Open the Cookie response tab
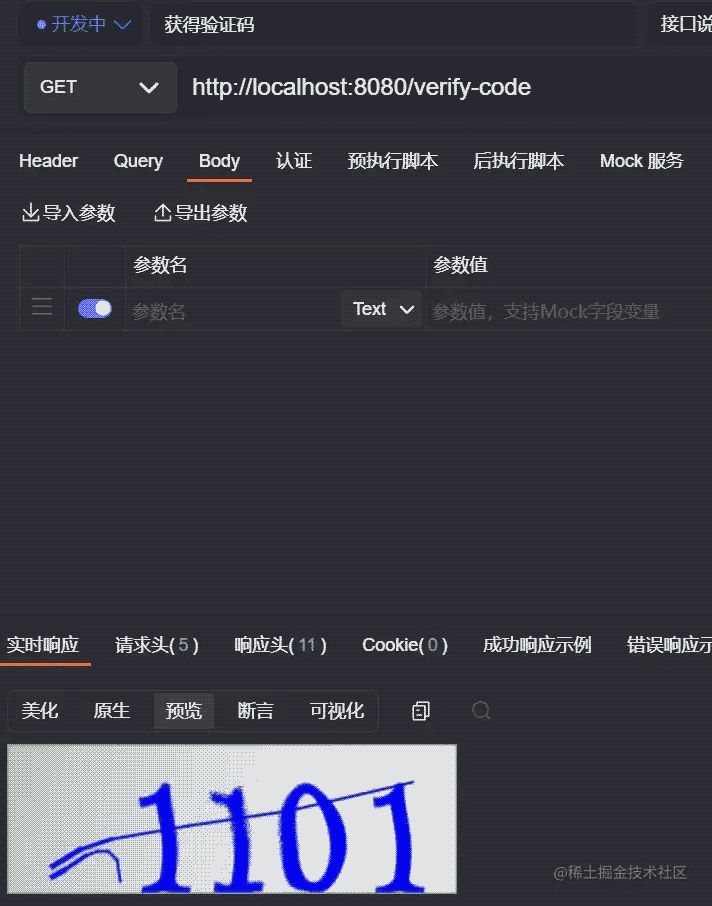 tap(404, 645)
